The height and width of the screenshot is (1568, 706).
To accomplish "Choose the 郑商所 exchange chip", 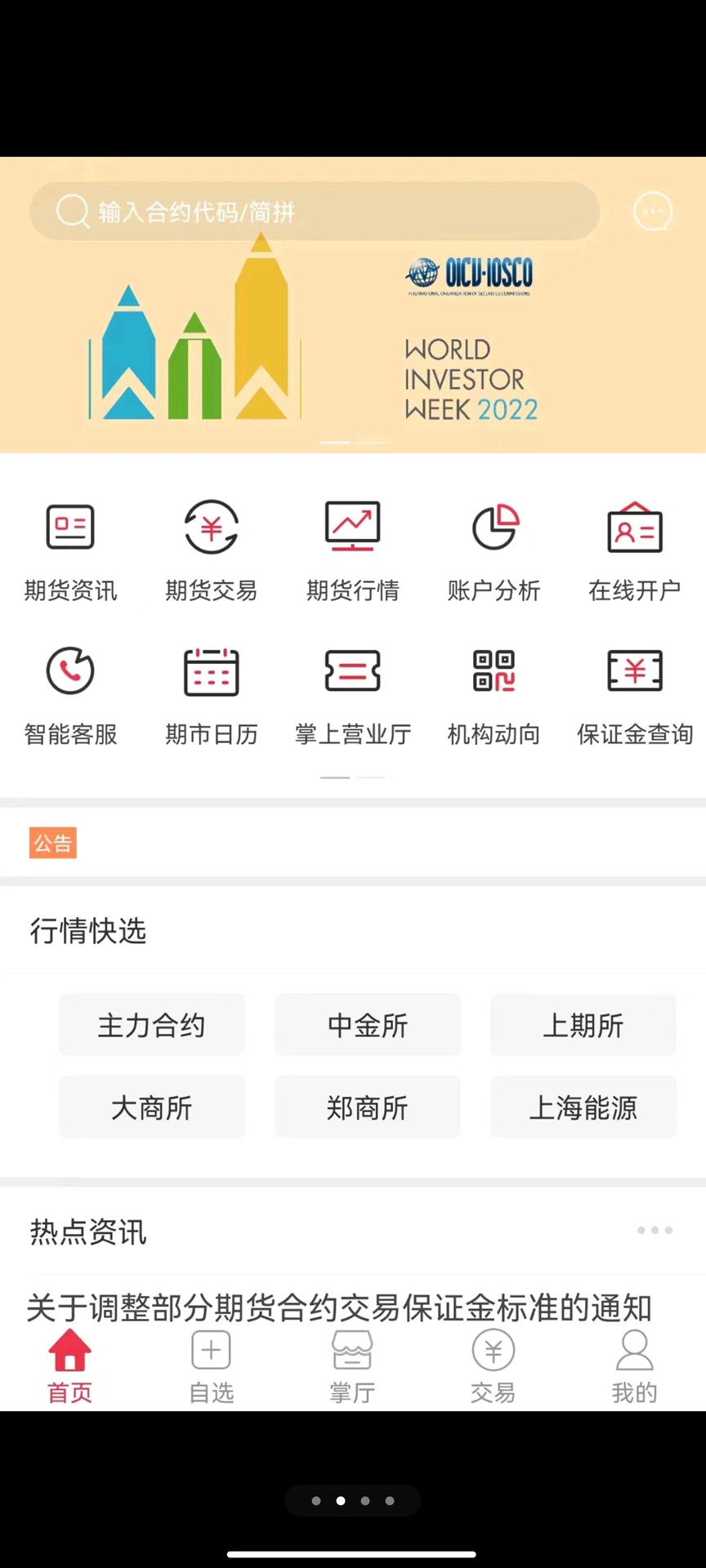I will tap(368, 1107).
